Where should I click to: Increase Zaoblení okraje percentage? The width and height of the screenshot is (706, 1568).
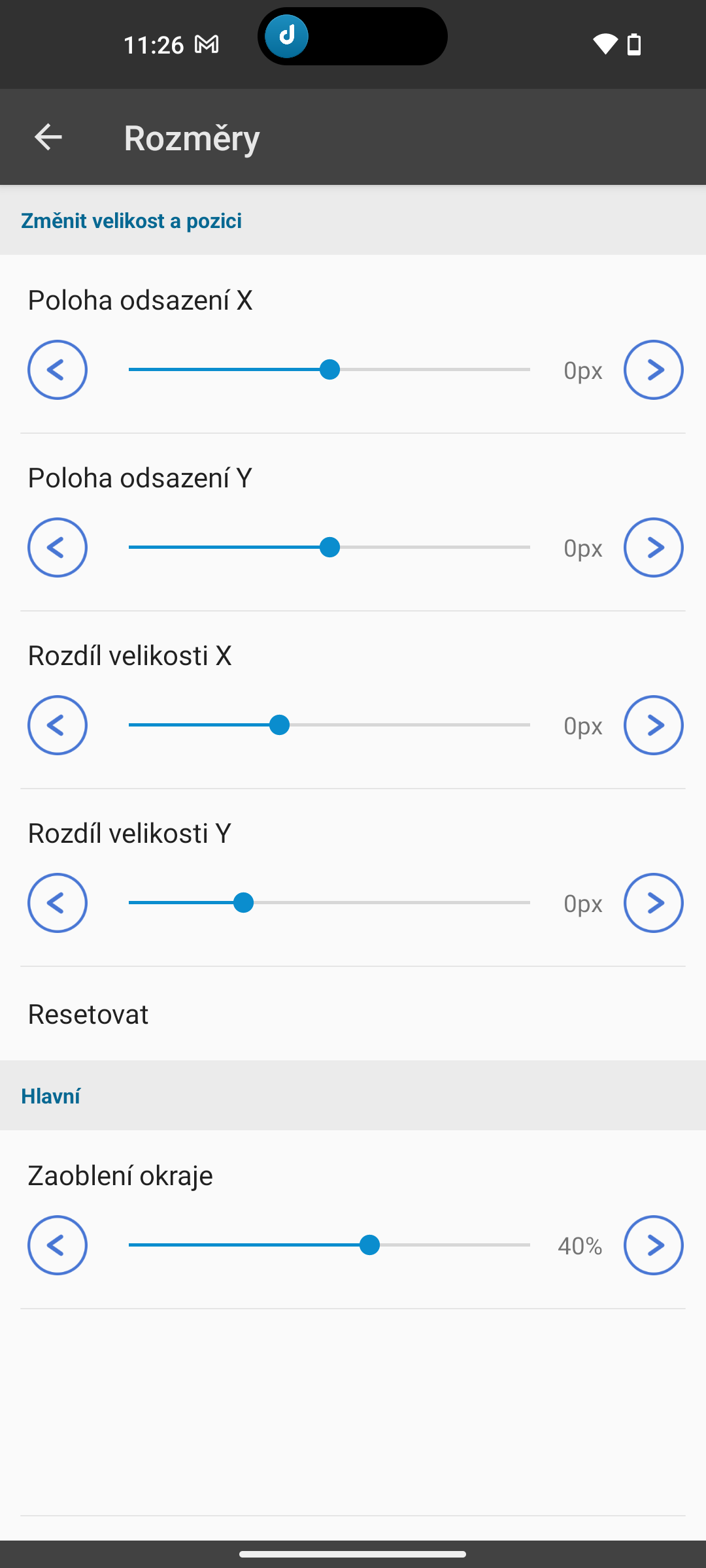(653, 1245)
